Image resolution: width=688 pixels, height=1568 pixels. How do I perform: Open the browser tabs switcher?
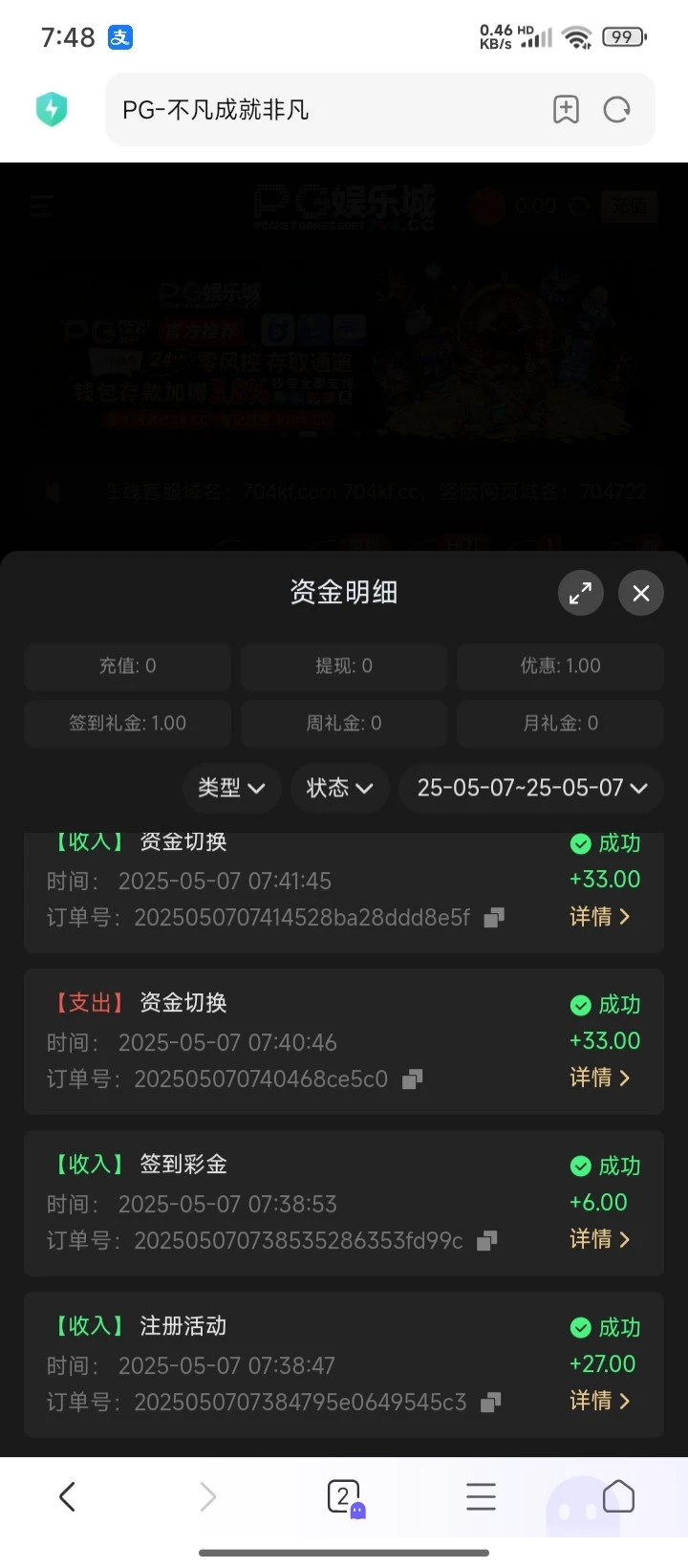[344, 1496]
